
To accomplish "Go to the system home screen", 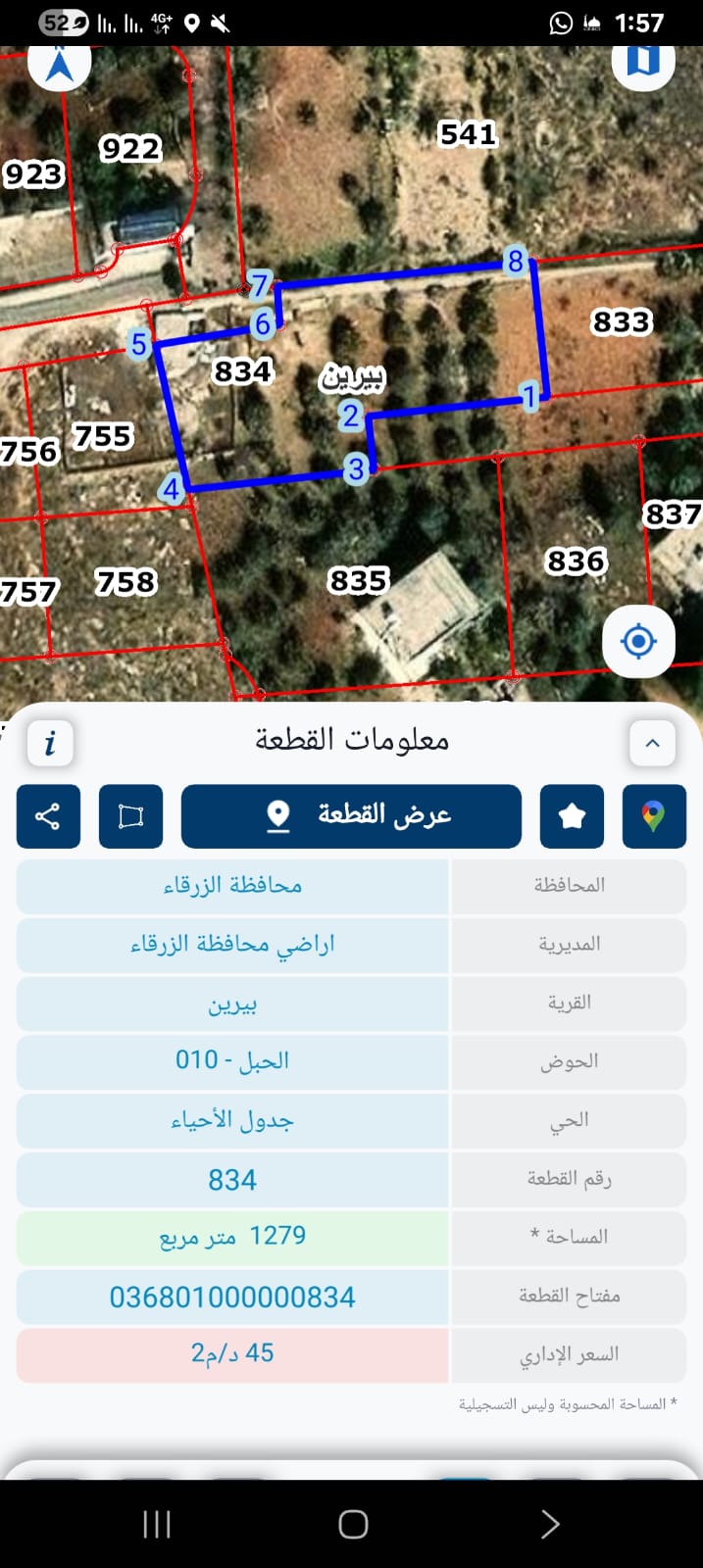I will 353,1524.
